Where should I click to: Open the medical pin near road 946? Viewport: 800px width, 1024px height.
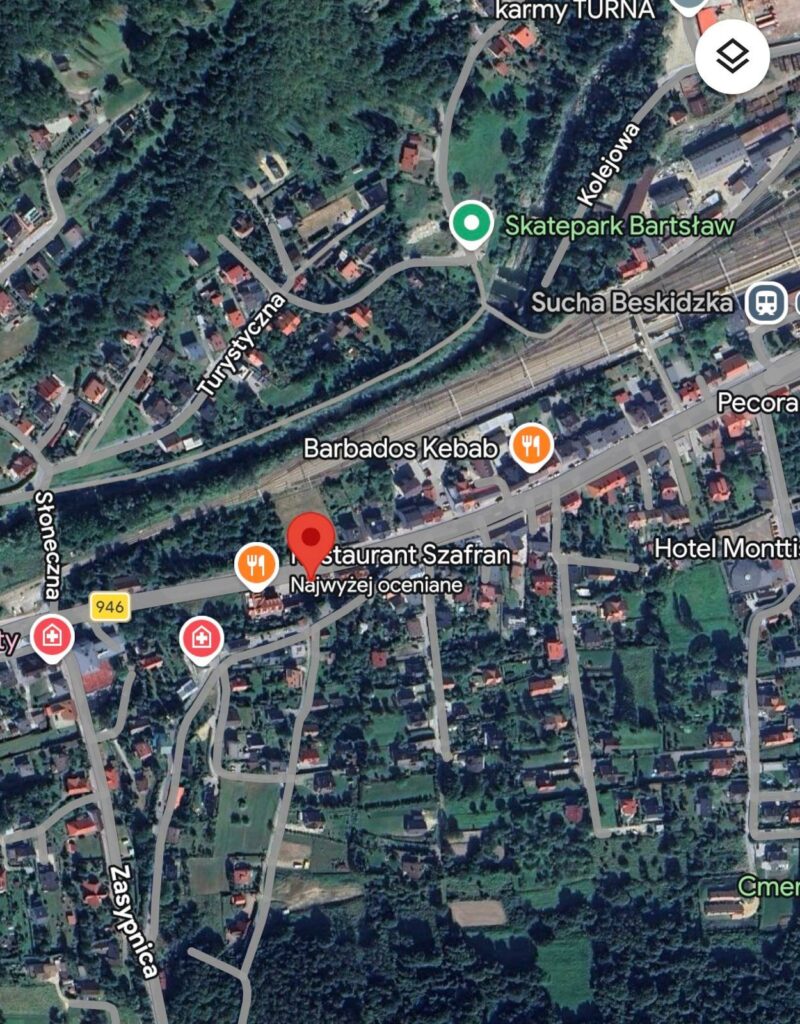click(x=200, y=637)
